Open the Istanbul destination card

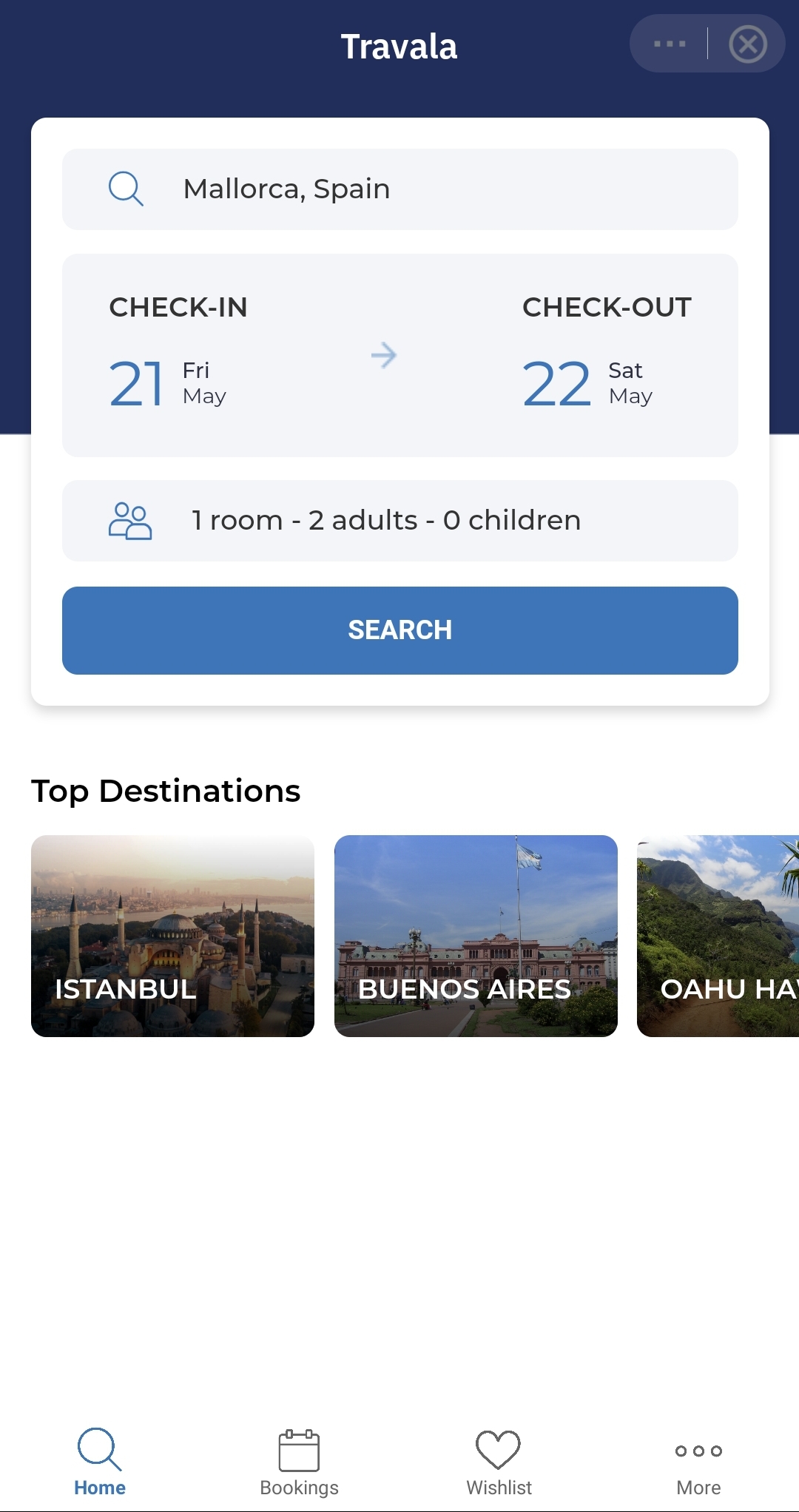pos(172,936)
